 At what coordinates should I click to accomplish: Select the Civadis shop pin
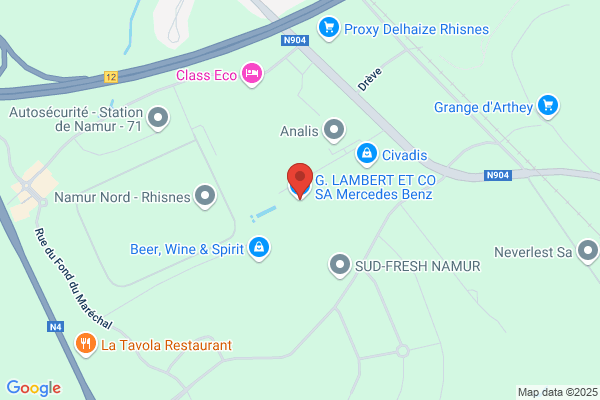(x=367, y=155)
